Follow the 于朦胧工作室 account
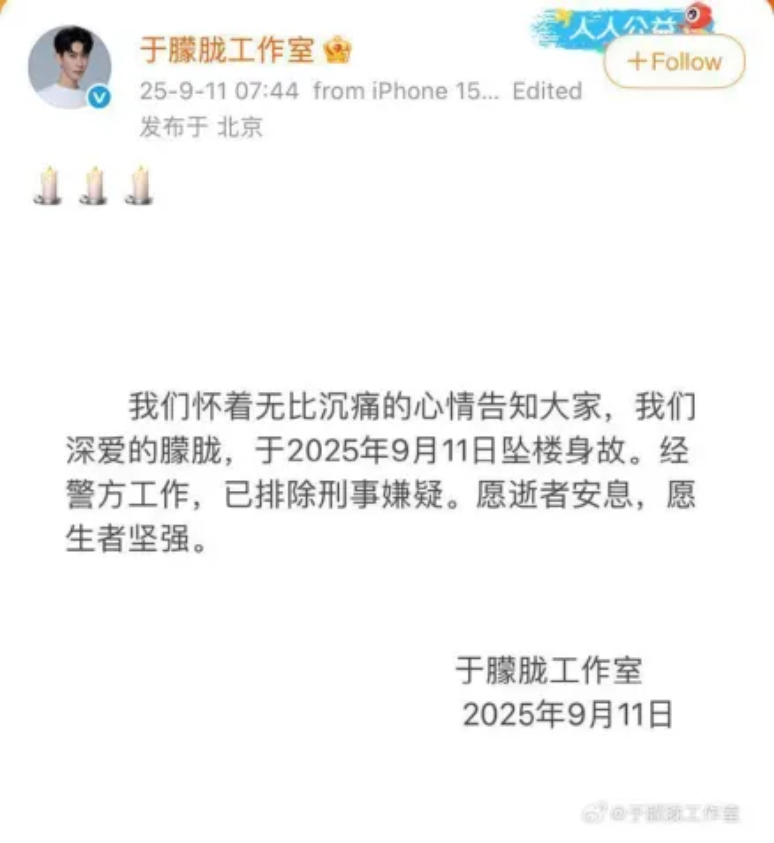The height and width of the screenshot is (843, 774). 674,61
